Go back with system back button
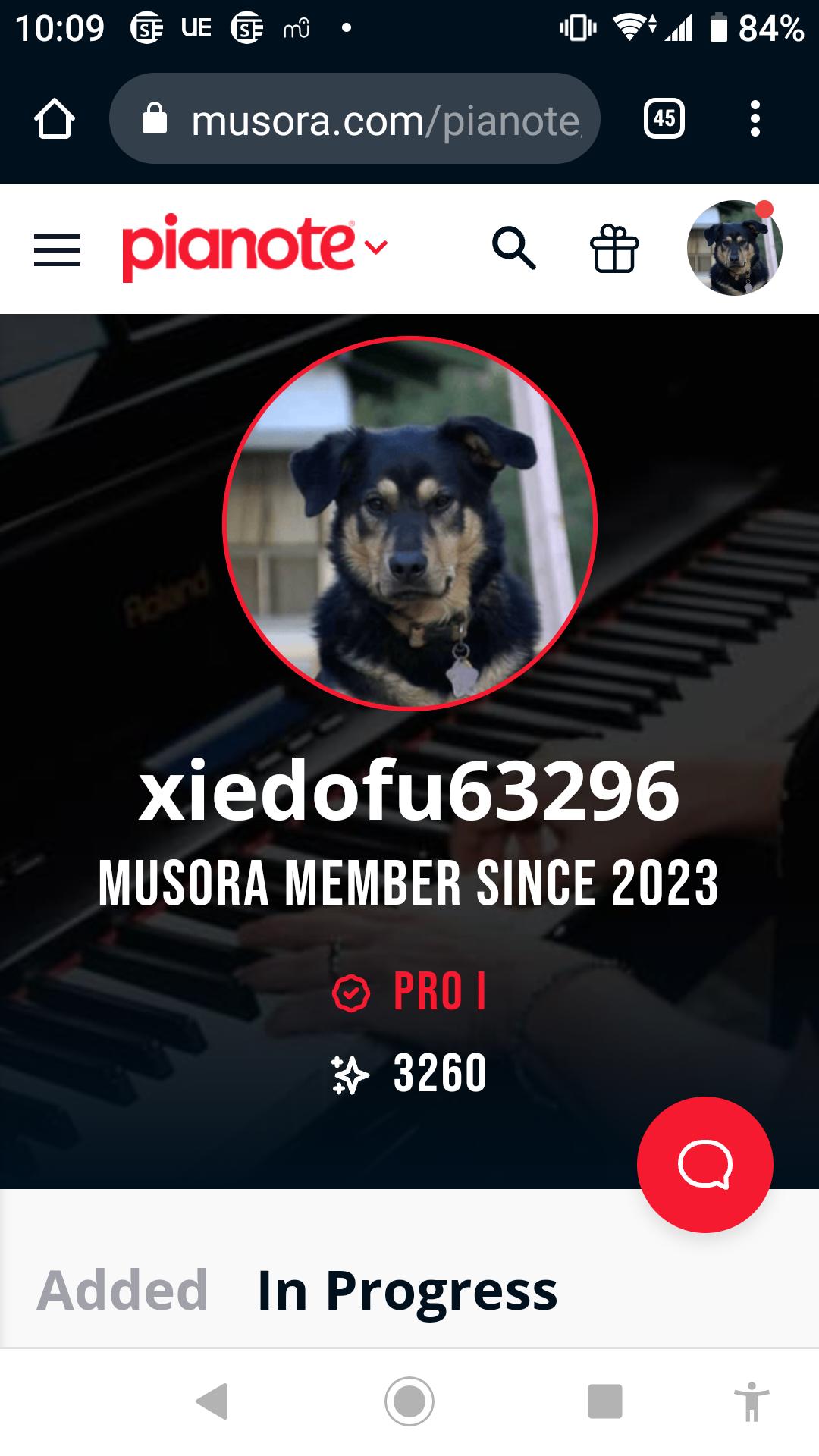This screenshot has height=1456, width=819. 212,1401
